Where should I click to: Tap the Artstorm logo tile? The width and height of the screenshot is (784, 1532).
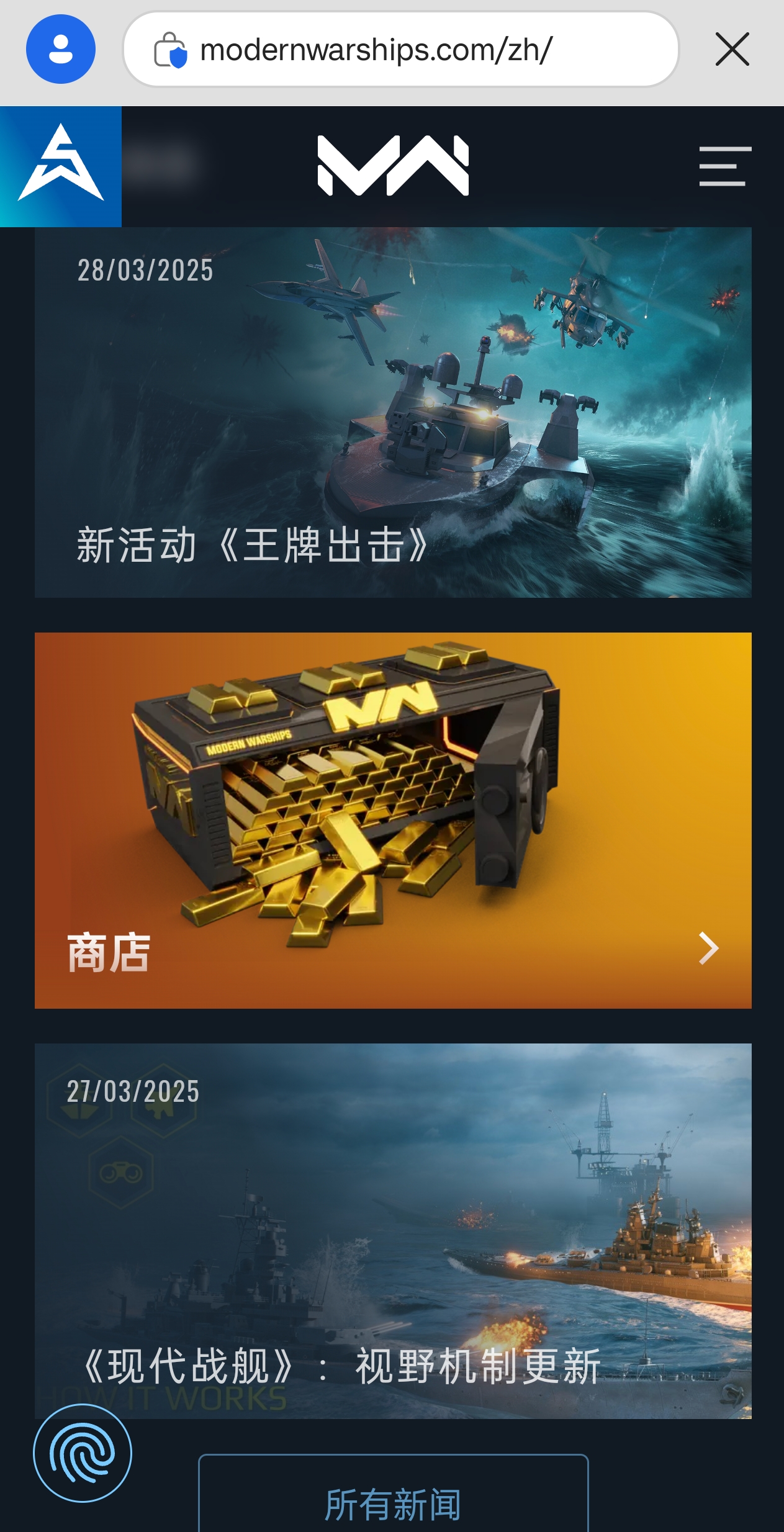[61, 166]
